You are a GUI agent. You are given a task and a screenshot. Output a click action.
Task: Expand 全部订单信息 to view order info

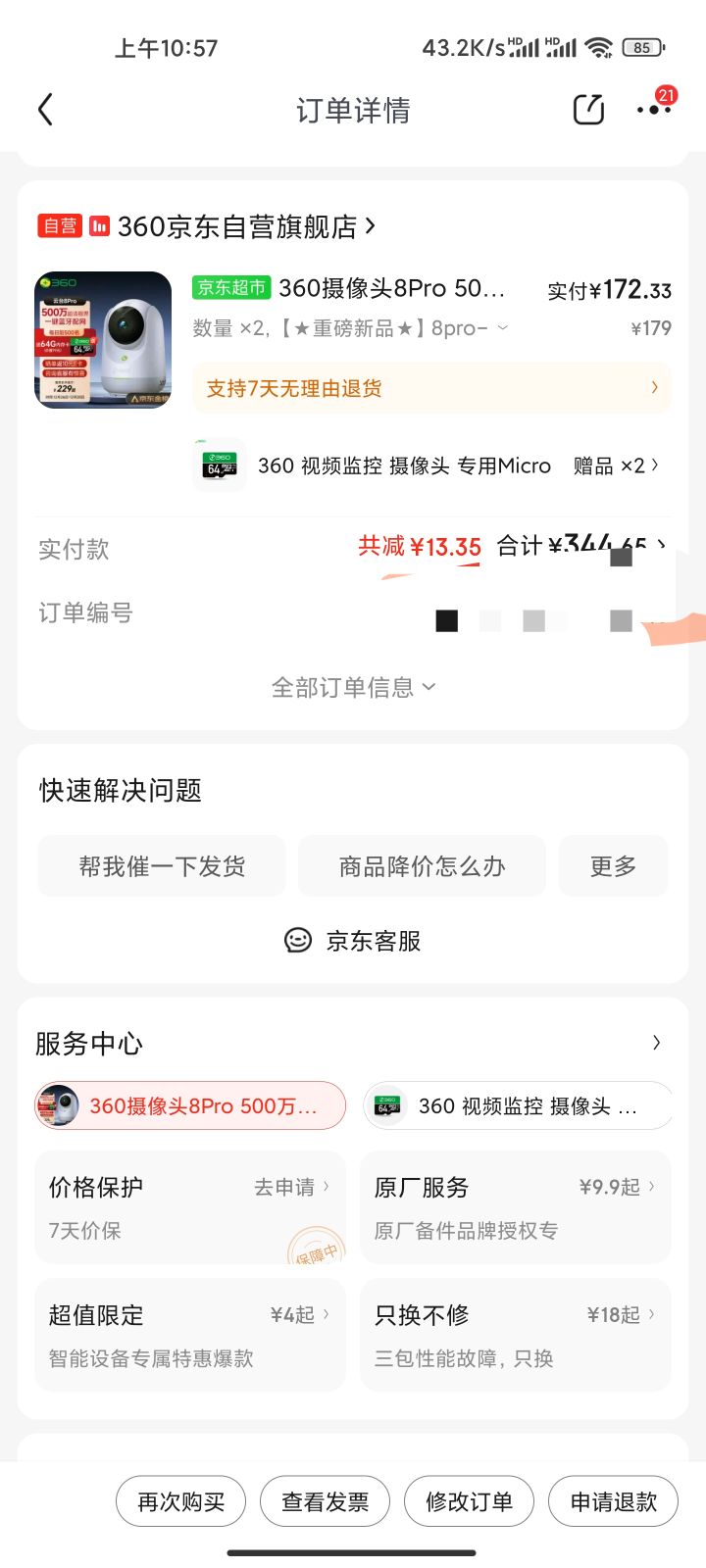(x=353, y=687)
